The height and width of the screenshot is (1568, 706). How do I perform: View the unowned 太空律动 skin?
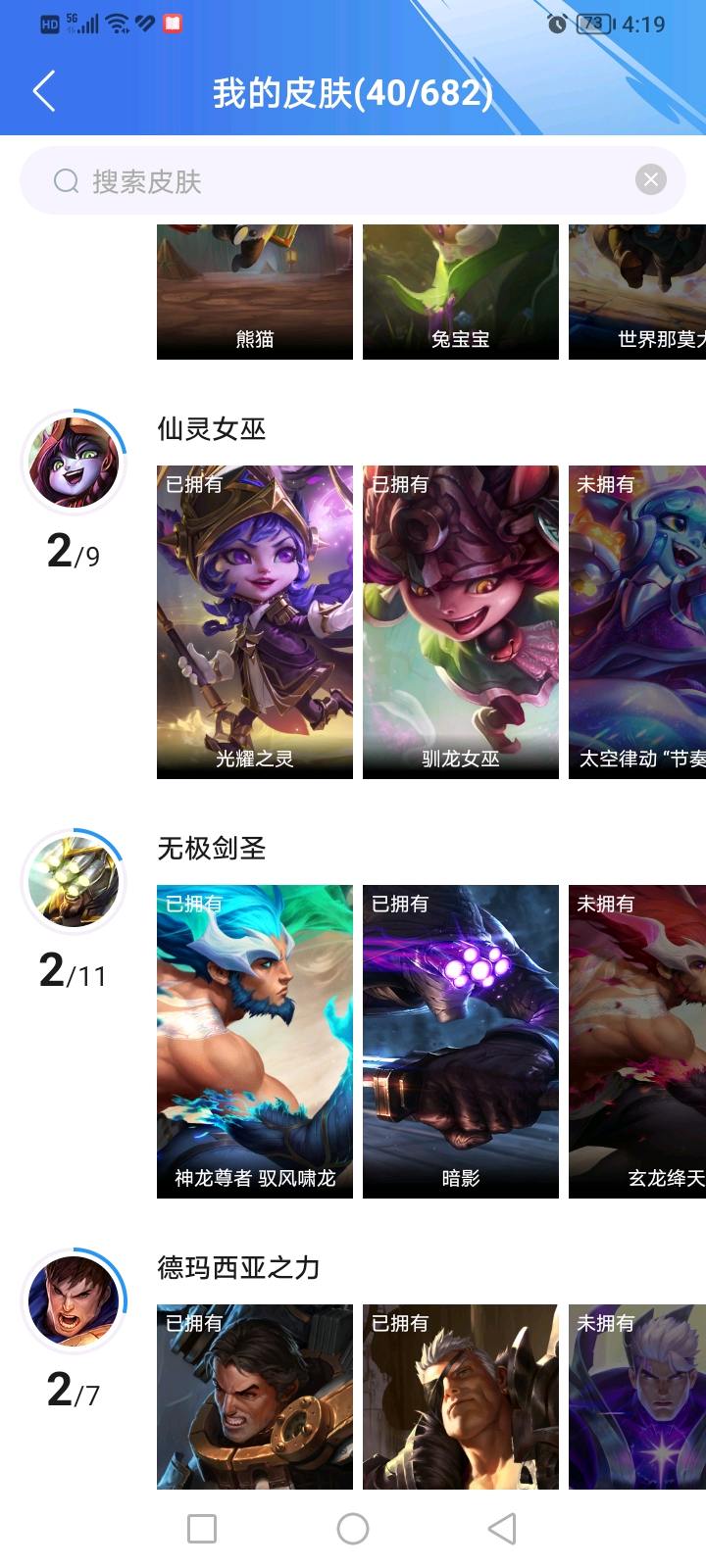(x=637, y=622)
